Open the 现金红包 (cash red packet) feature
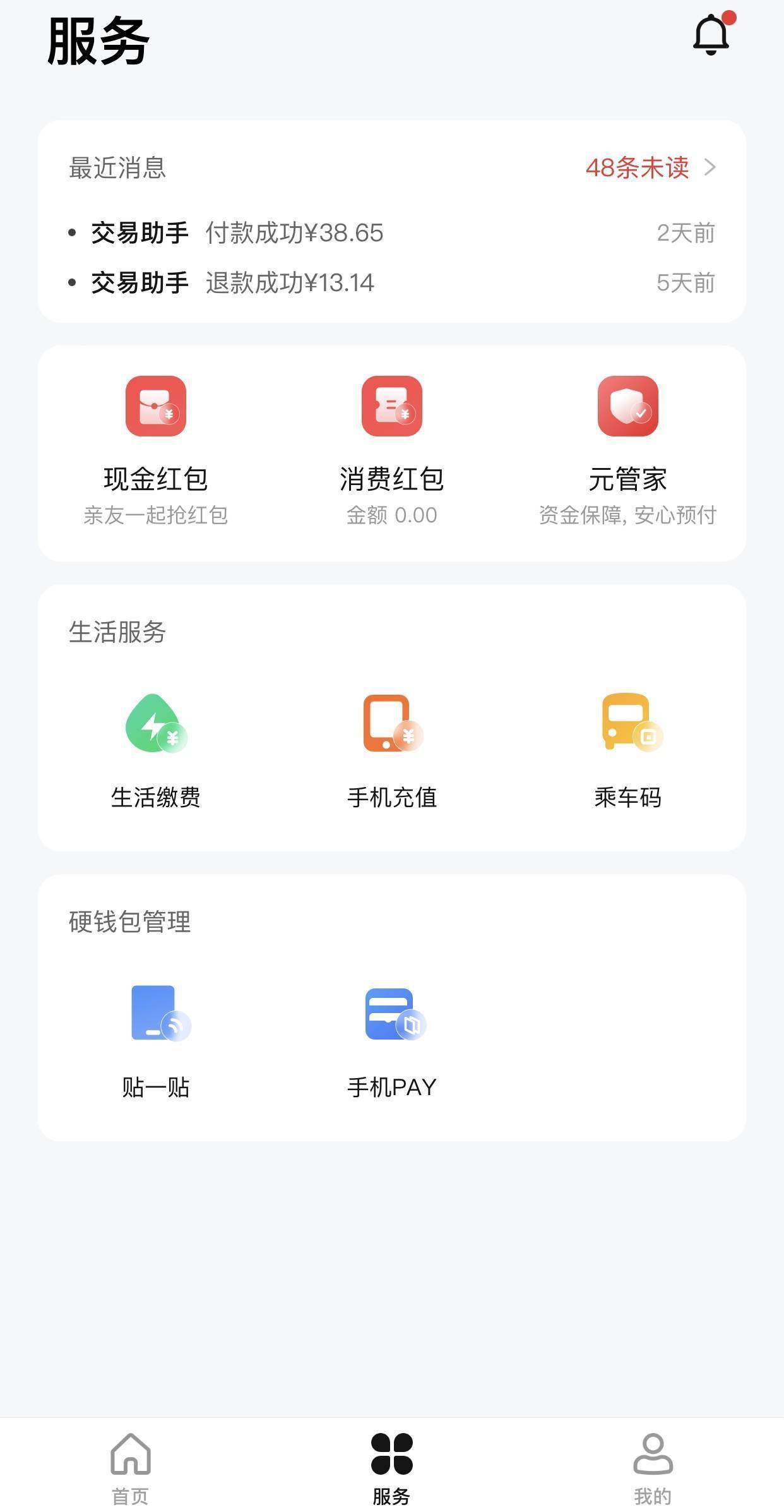The image size is (784, 1512). (x=157, y=436)
